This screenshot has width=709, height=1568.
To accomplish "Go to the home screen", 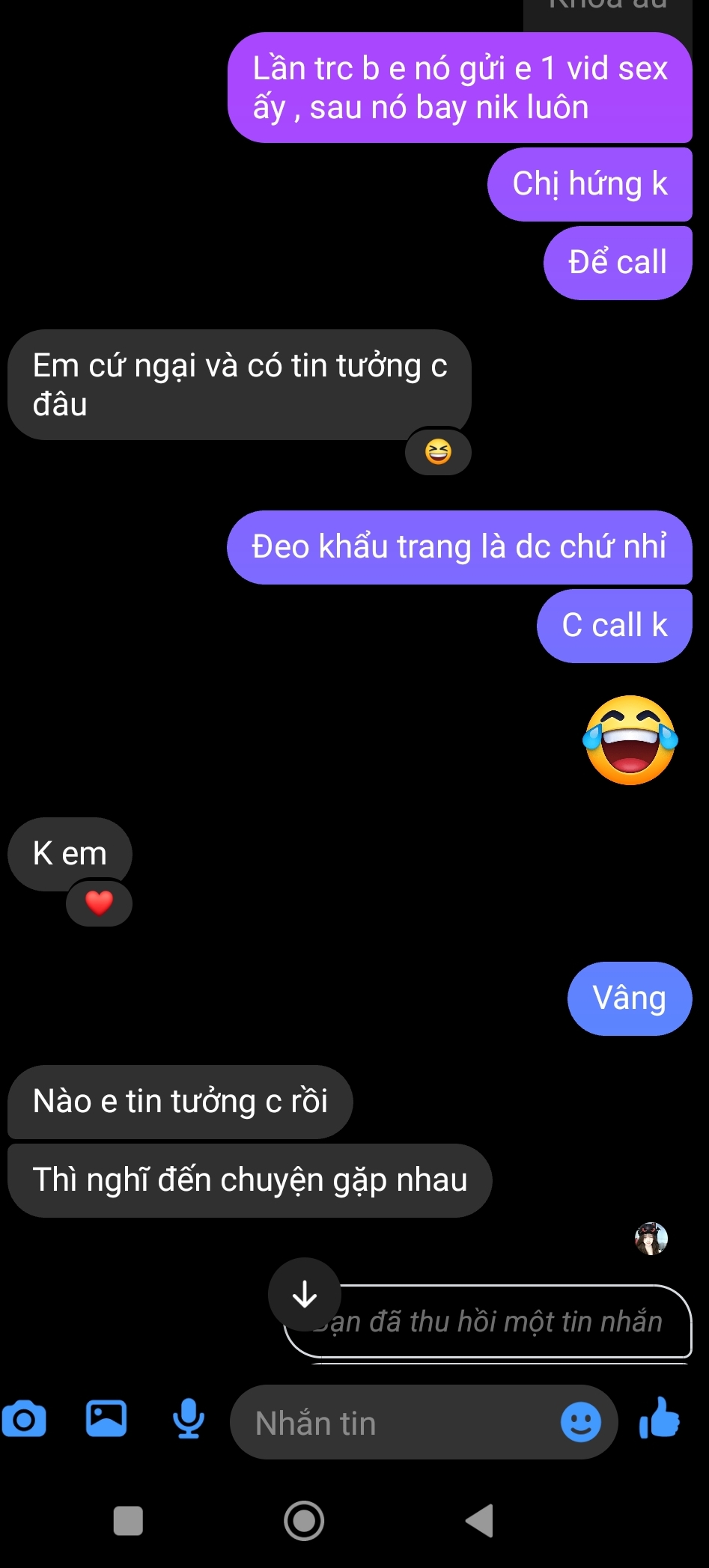I will 304,1520.
